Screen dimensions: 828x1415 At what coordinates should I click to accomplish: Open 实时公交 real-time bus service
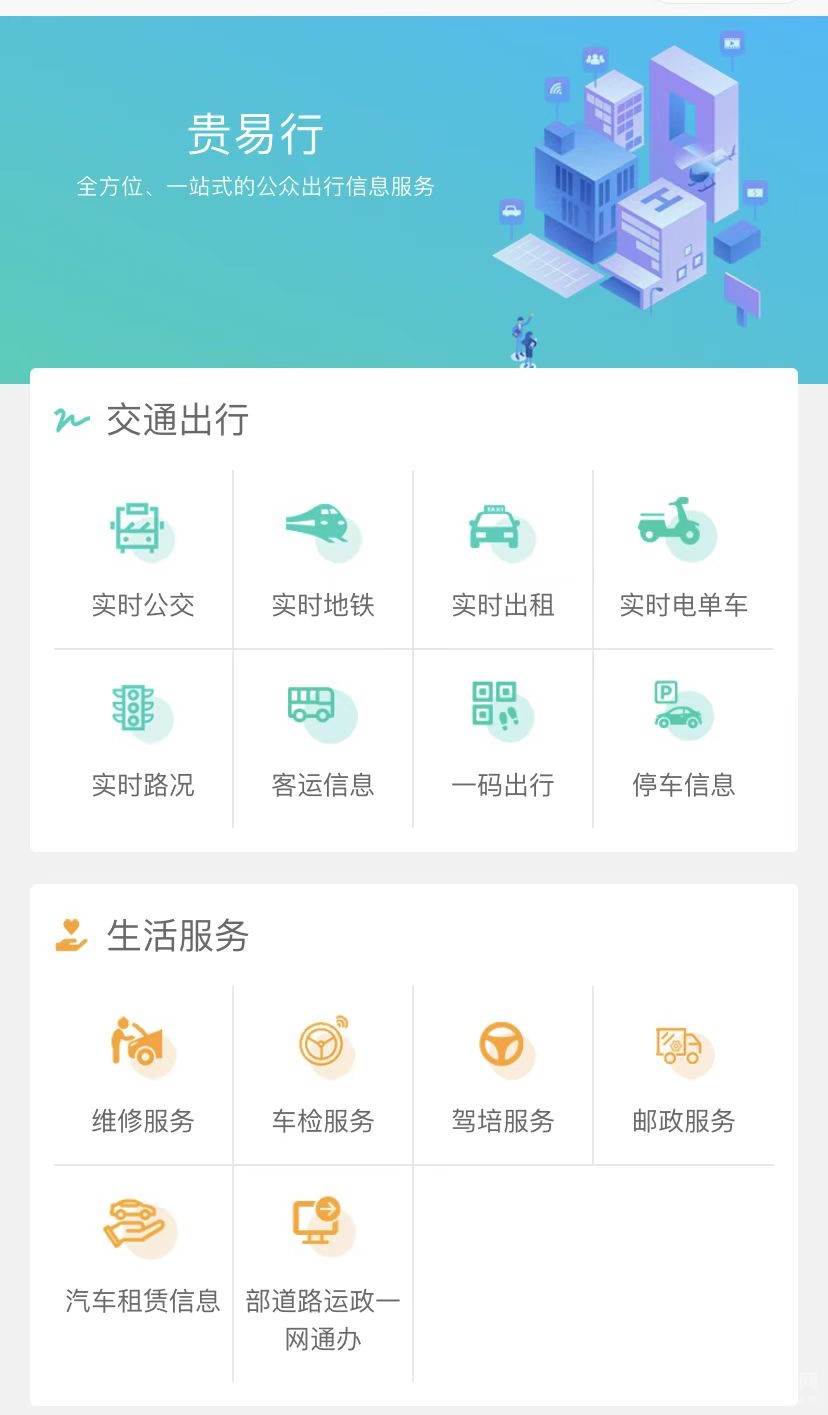pos(143,558)
